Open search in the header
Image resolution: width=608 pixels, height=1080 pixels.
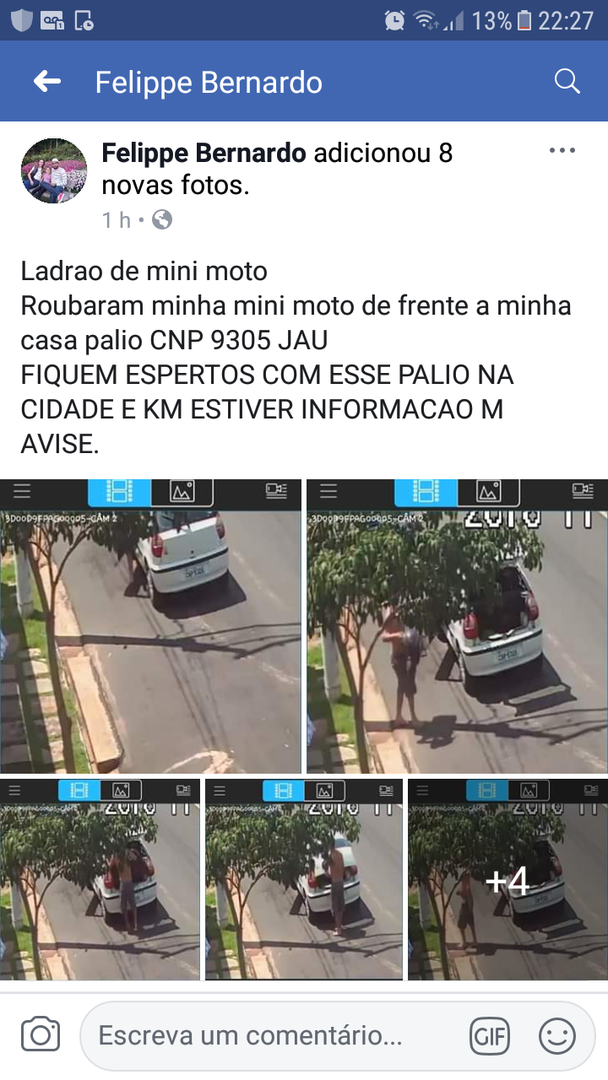pos(567,82)
